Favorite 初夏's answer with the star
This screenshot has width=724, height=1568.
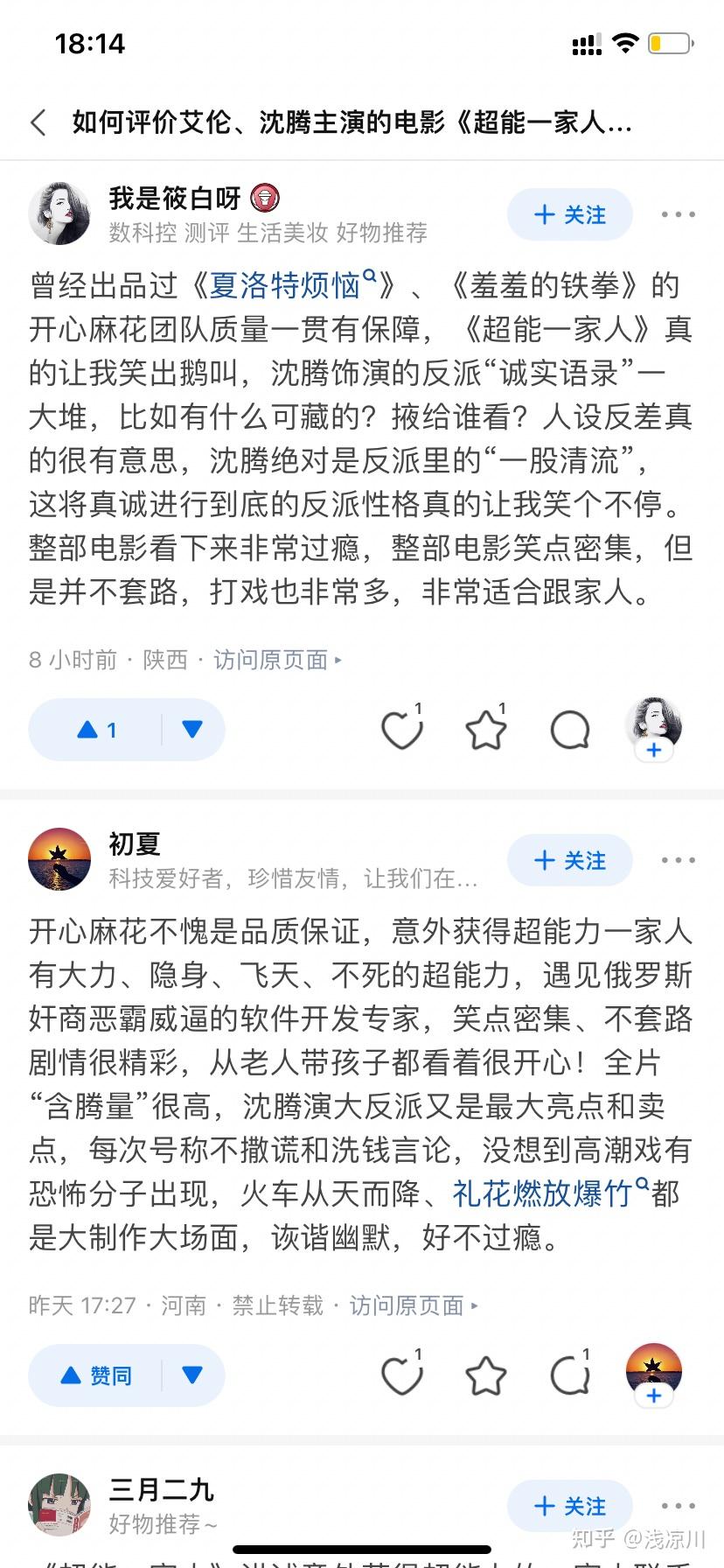coord(485,1375)
